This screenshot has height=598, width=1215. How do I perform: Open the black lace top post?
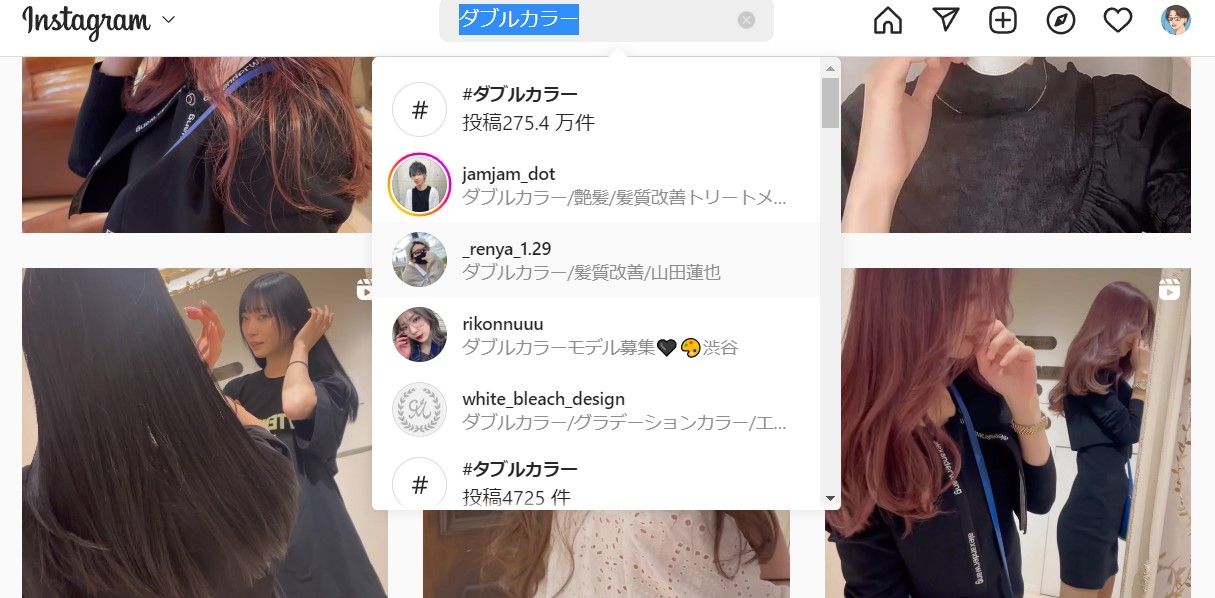point(1015,145)
